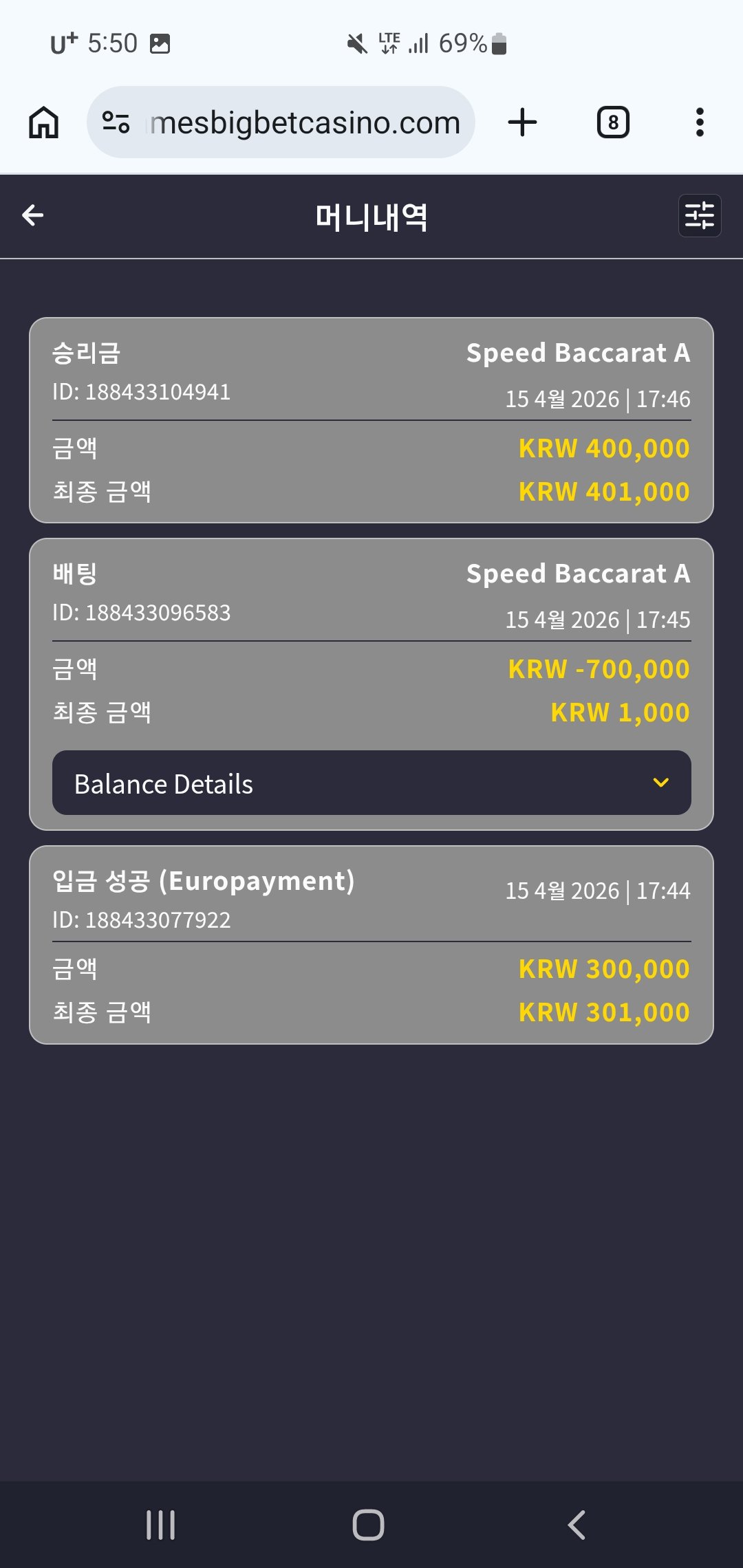View site info in the address bar
The width and height of the screenshot is (743, 1568).
coord(116,122)
